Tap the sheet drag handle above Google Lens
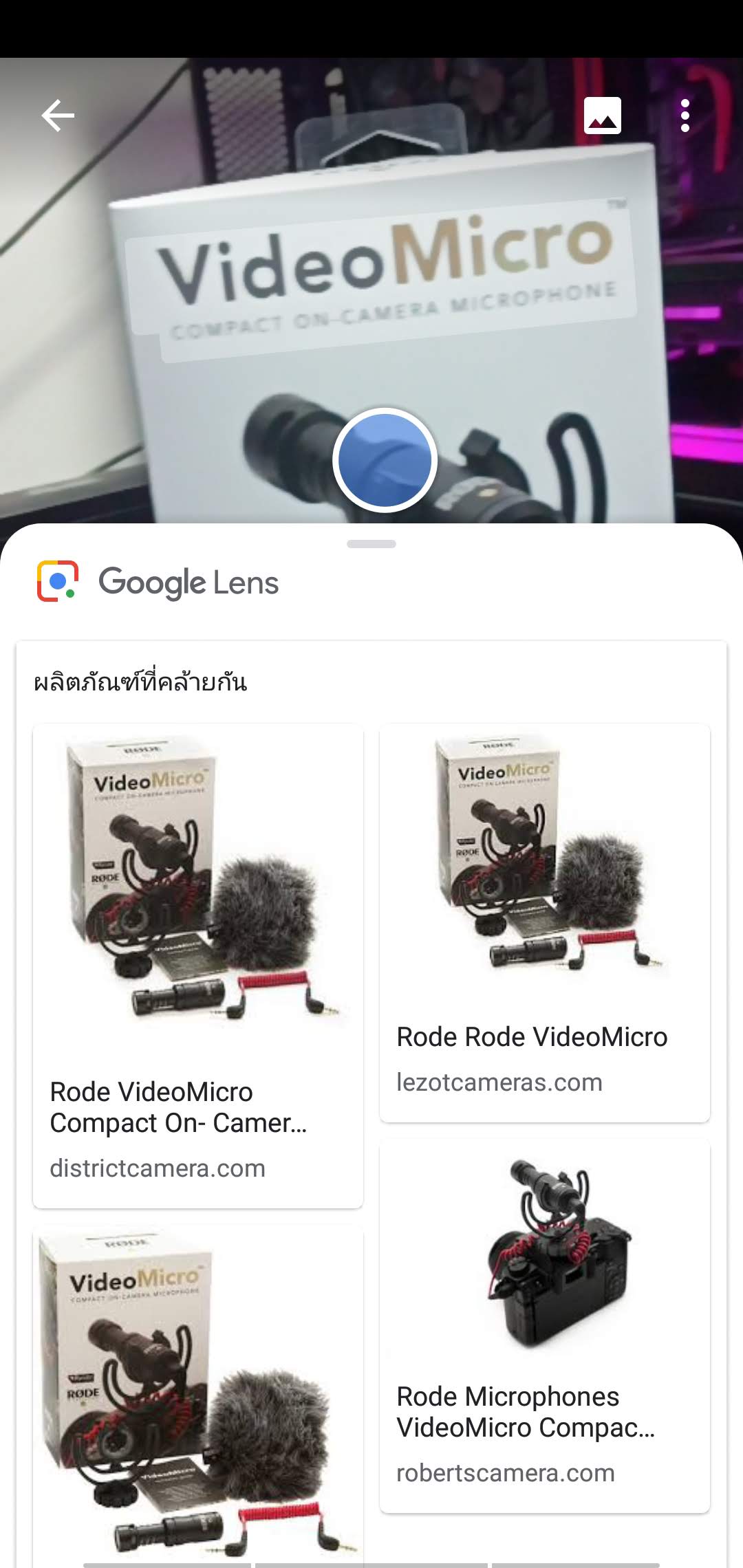This screenshot has height=1568, width=743. (371, 544)
